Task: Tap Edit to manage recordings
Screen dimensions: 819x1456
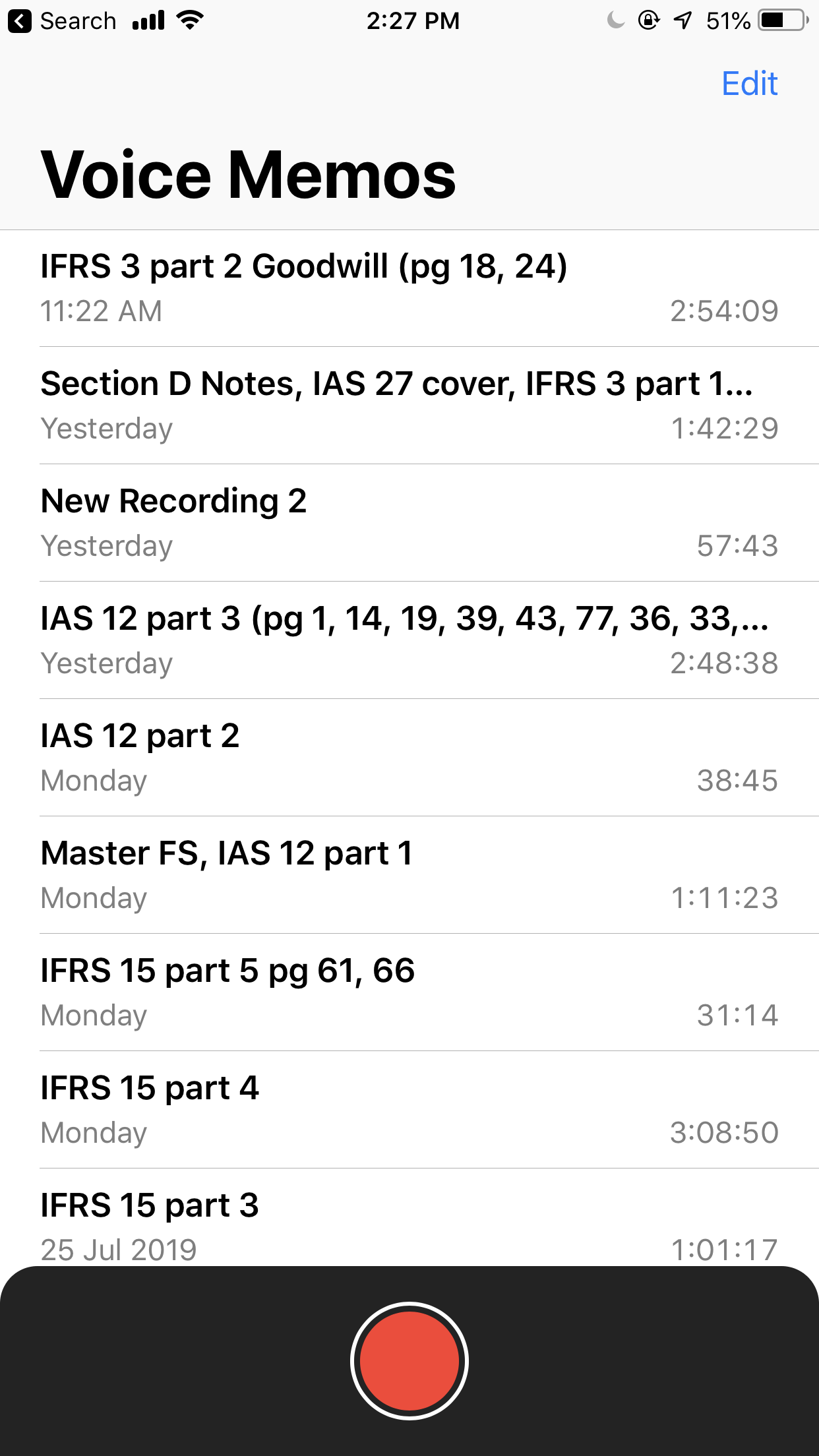Action: pos(749,84)
